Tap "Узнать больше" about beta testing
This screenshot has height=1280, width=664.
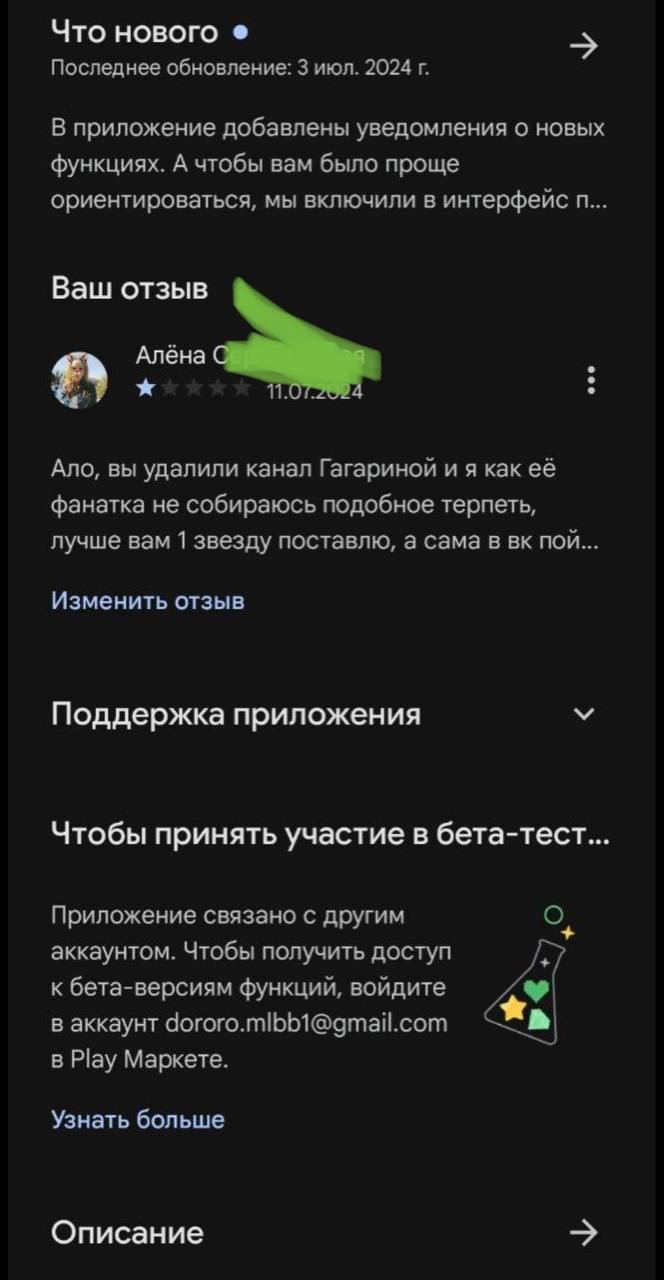click(138, 1119)
